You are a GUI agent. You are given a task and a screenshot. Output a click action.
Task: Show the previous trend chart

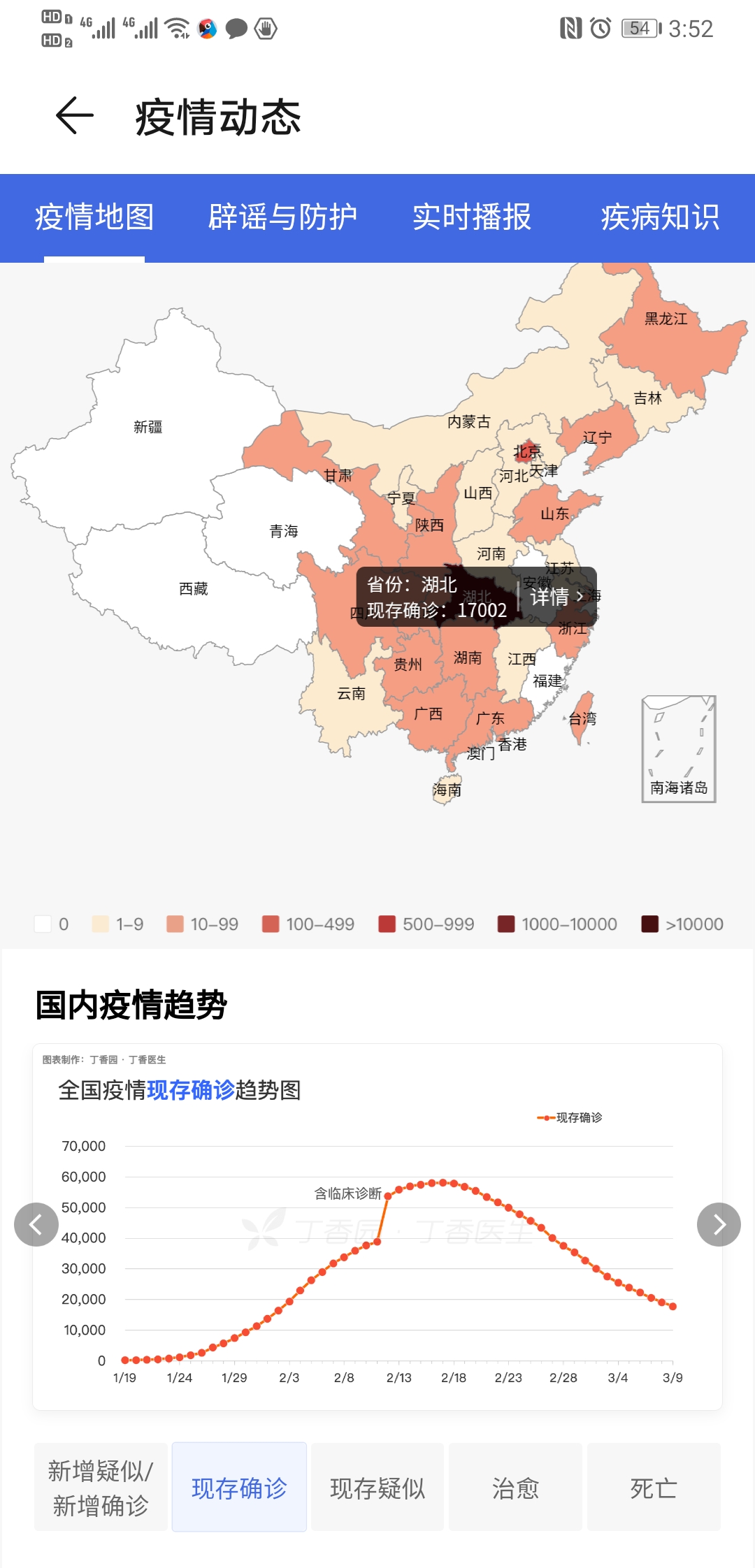[36, 1224]
